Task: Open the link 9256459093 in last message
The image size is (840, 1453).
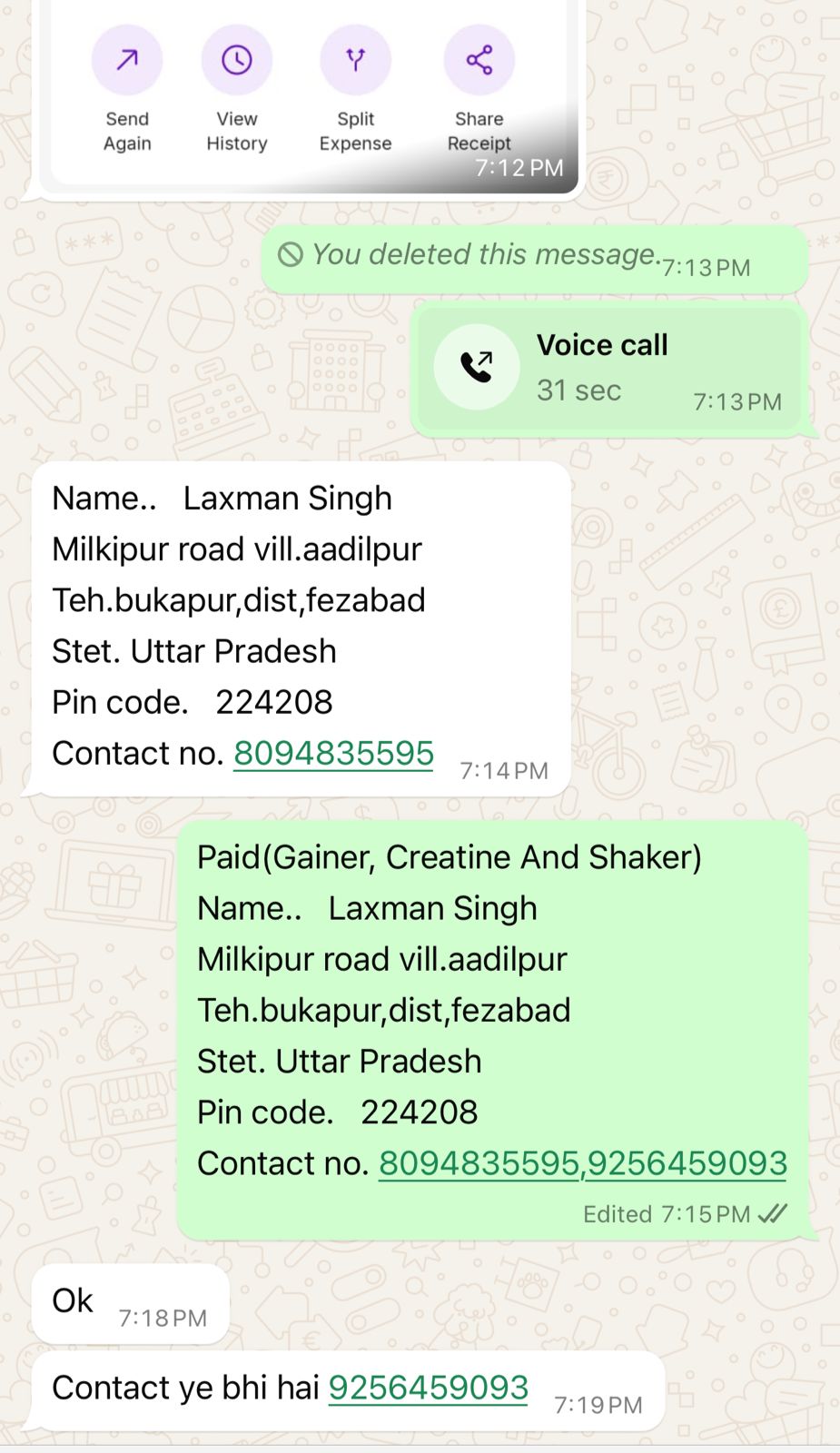Action: click(x=428, y=1388)
